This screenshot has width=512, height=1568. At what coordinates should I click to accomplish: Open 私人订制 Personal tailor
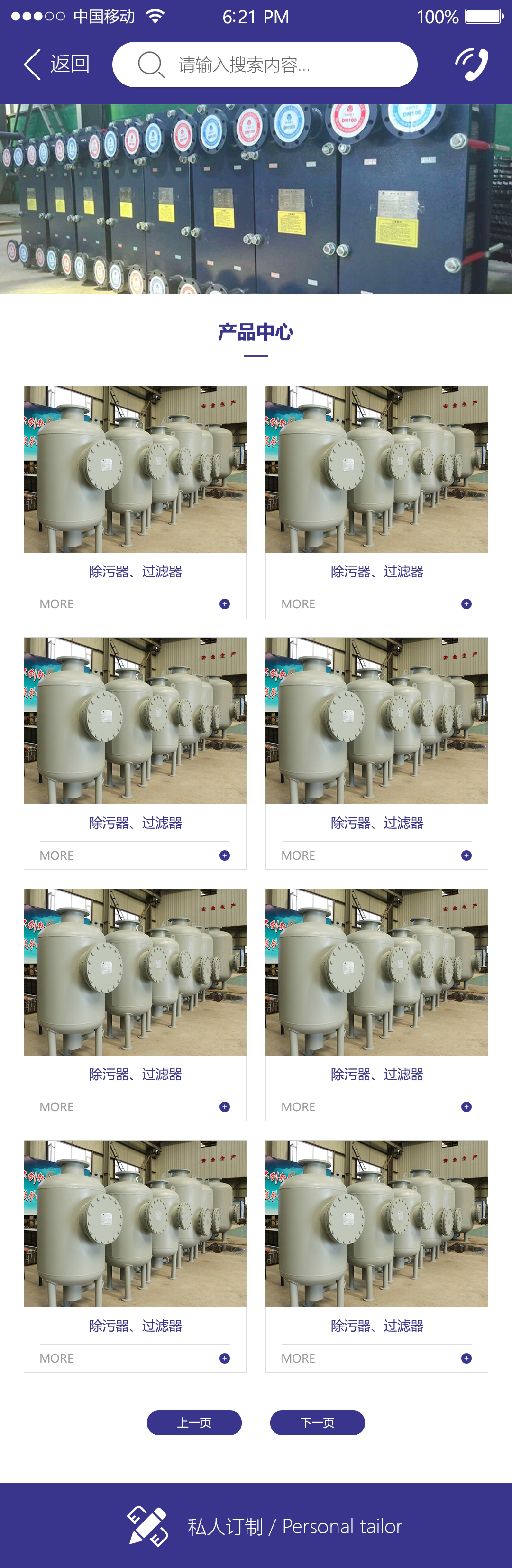point(265,1526)
